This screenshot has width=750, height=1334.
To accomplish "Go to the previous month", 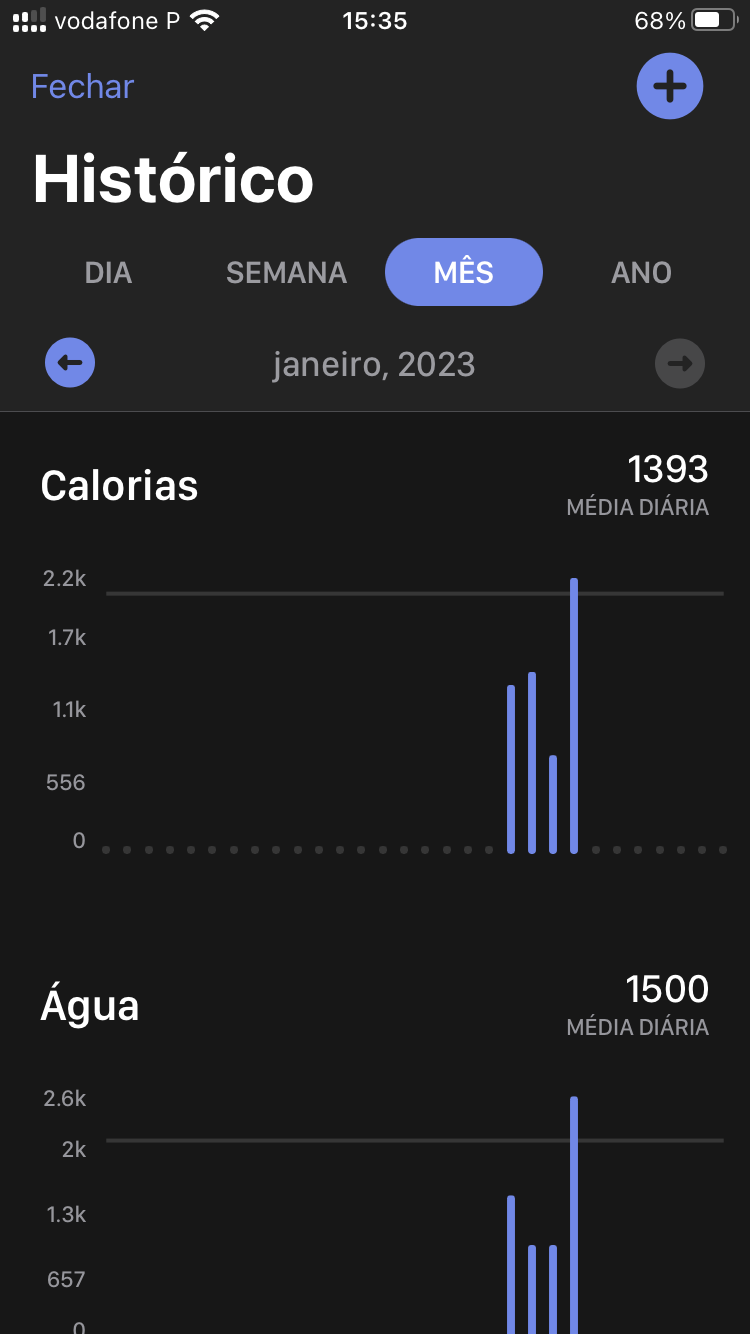I will [70, 363].
